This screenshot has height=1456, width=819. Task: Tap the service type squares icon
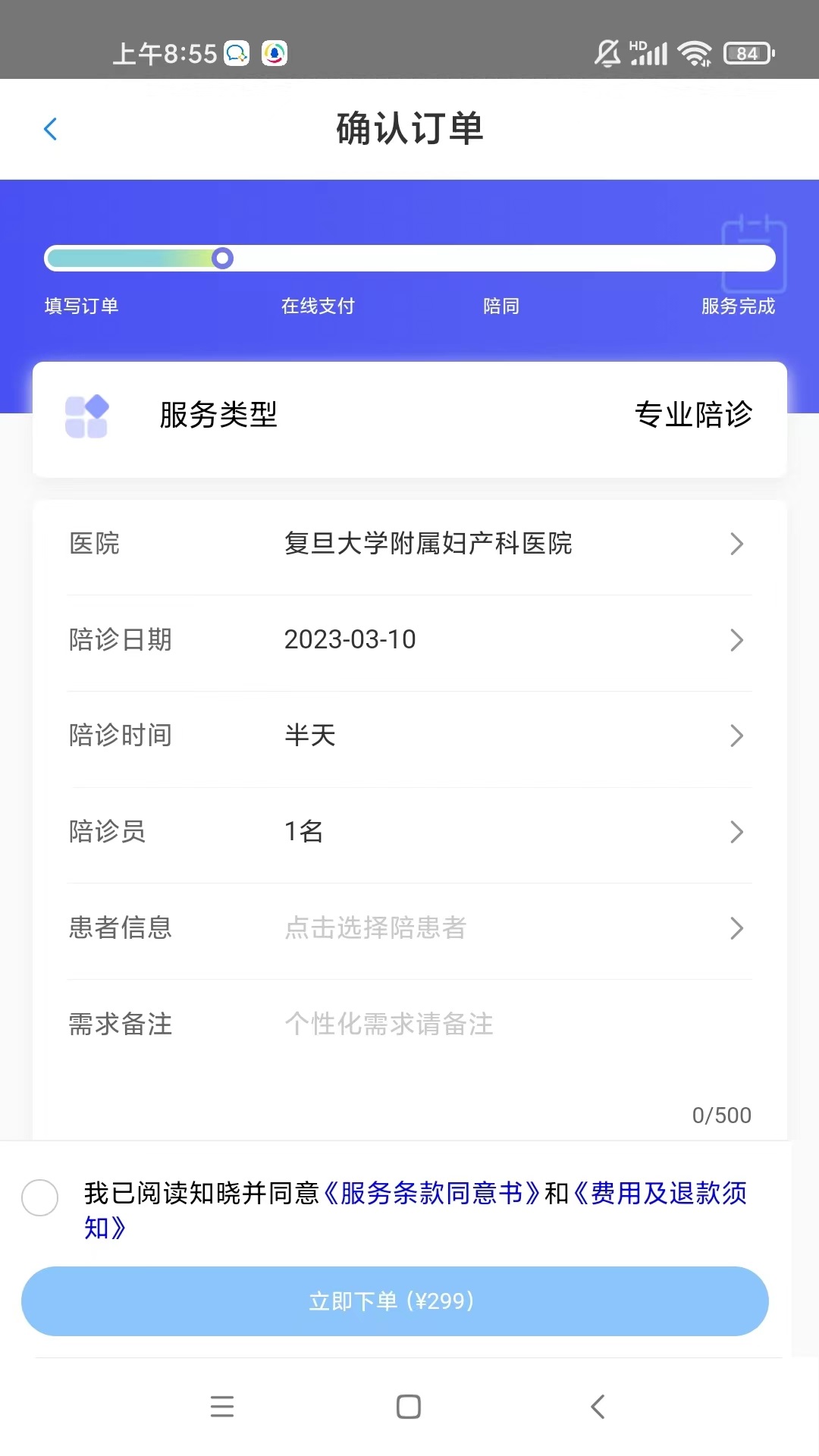(87, 416)
